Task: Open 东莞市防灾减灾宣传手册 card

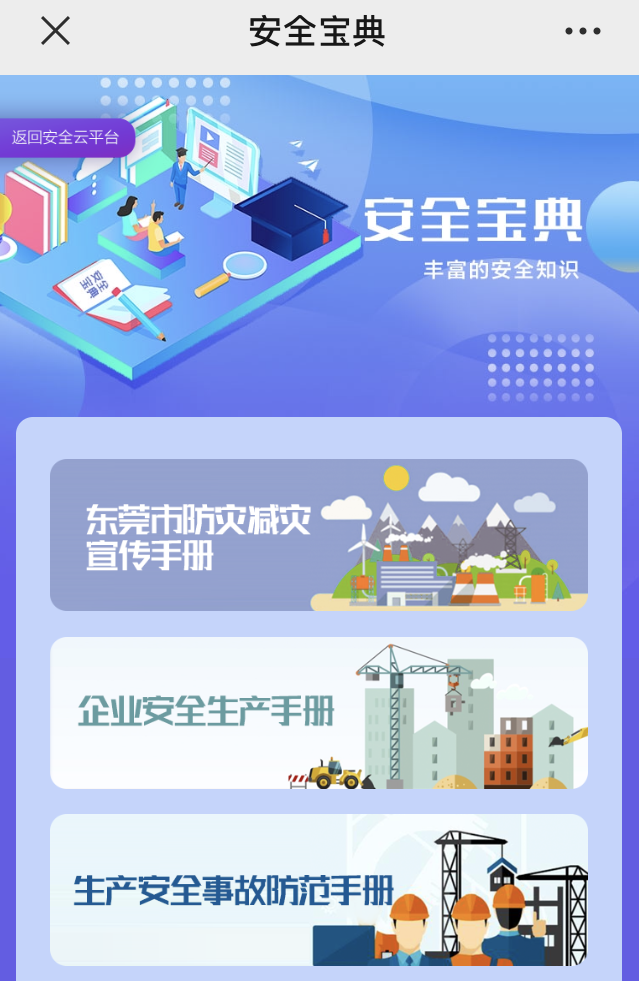Action: (318, 535)
